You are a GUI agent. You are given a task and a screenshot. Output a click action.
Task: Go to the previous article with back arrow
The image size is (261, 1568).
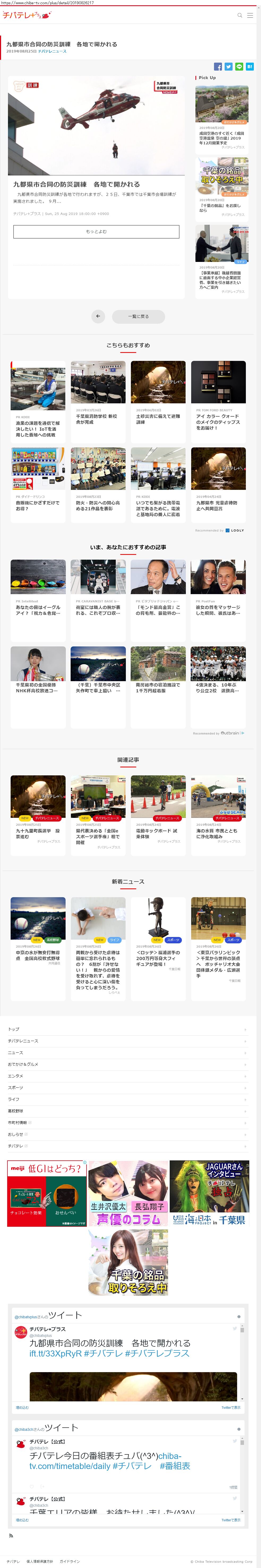tap(99, 317)
